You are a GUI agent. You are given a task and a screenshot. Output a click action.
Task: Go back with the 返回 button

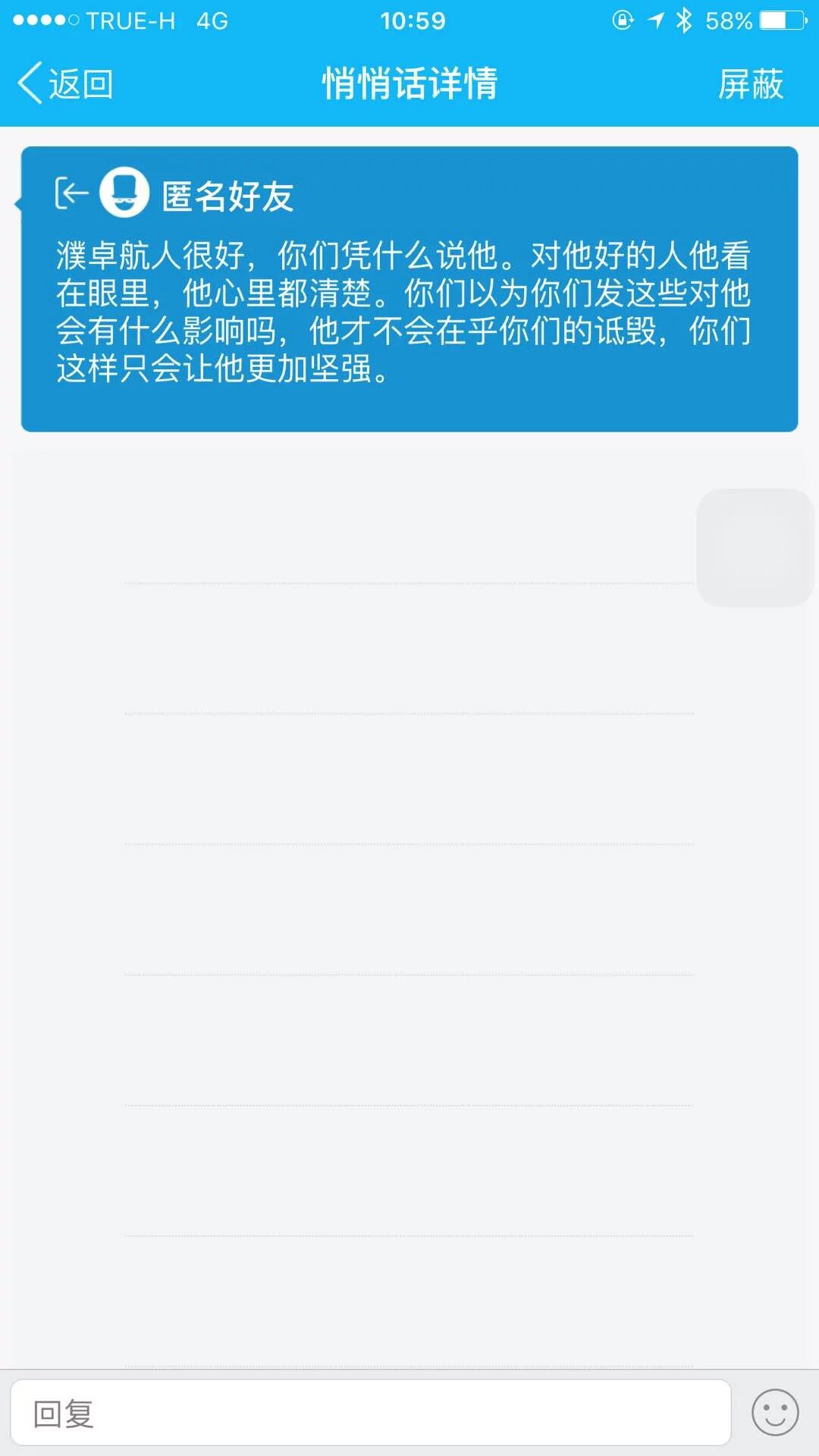point(66,83)
